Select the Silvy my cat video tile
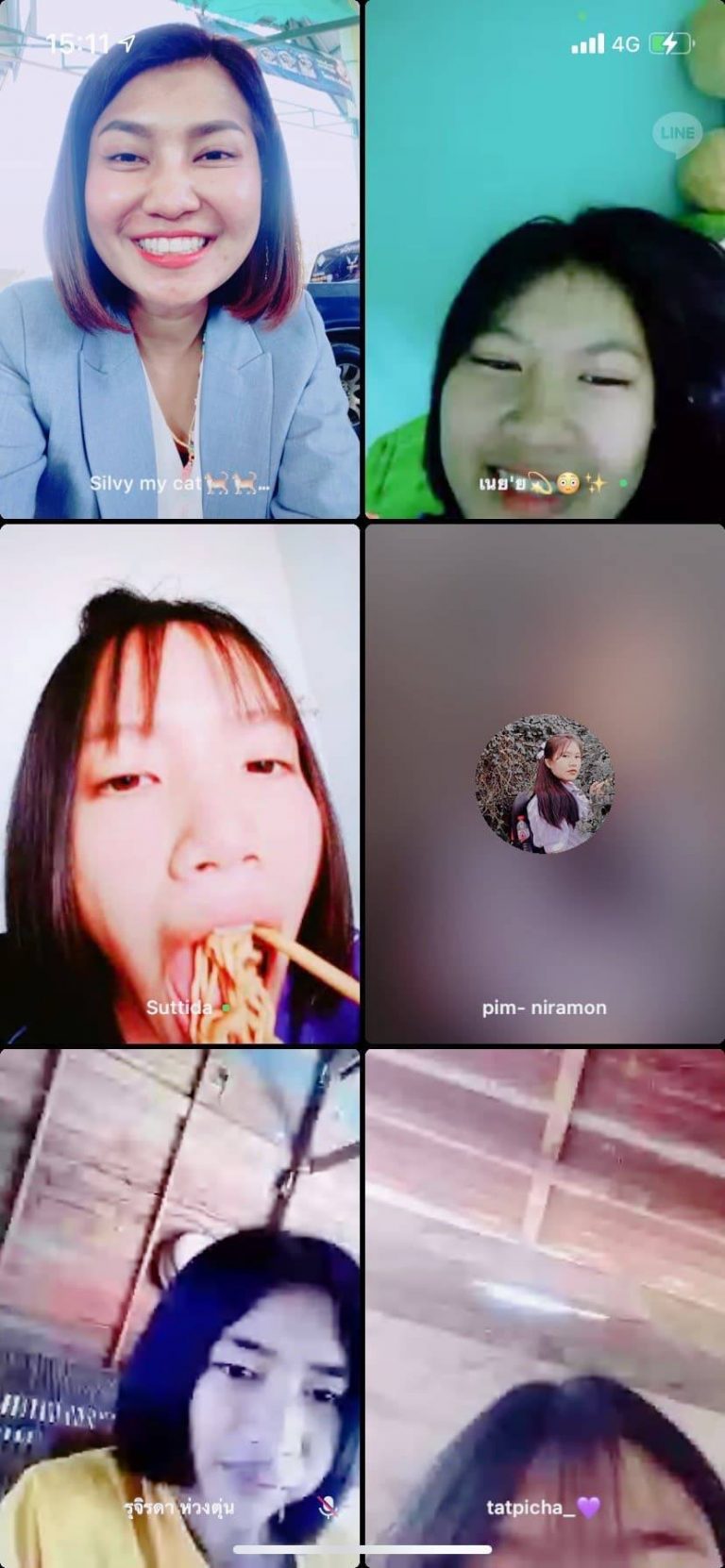The image size is (725, 1568). pyautogui.click(x=179, y=259)
